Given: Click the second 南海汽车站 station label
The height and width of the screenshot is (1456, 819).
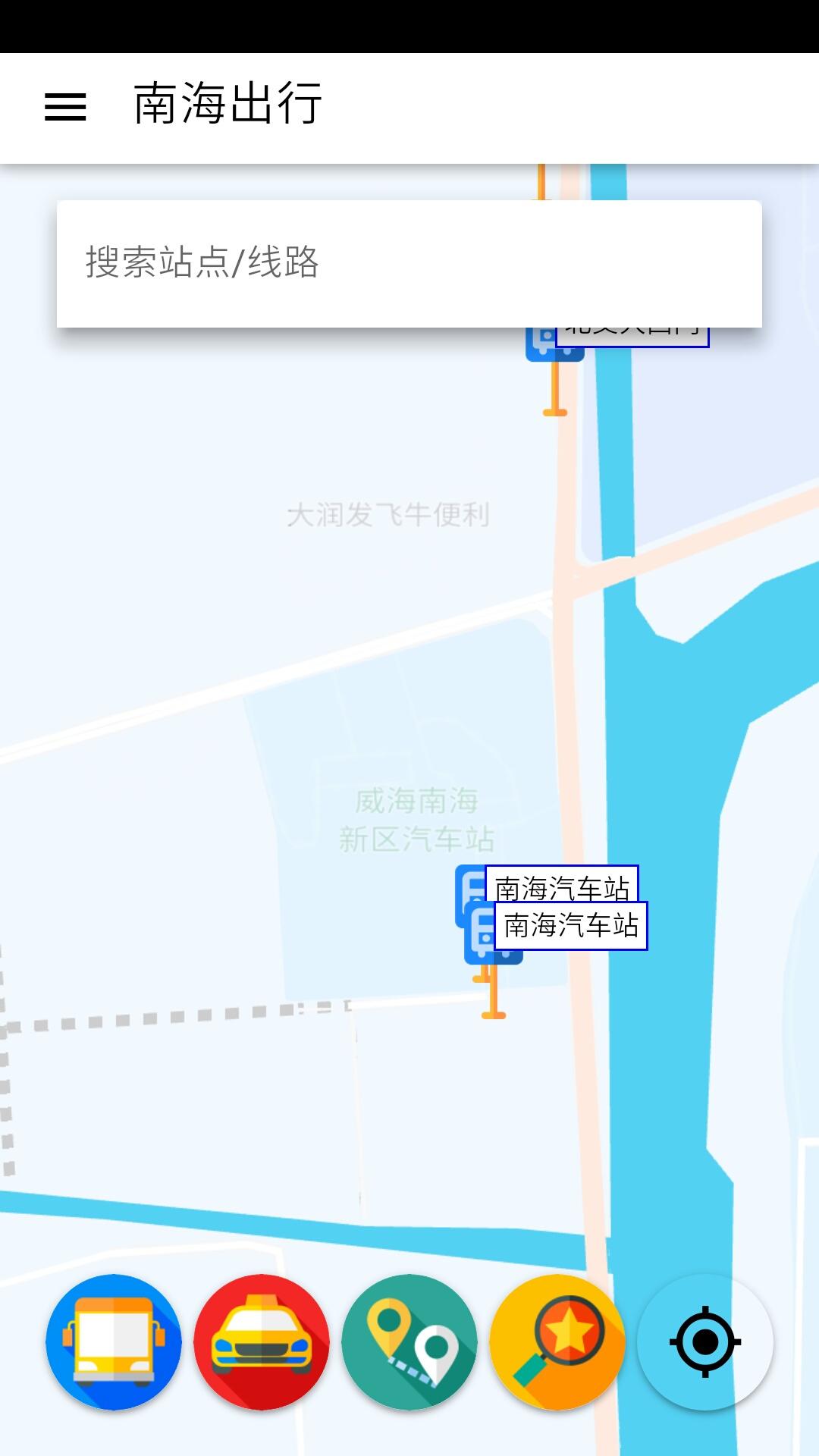Looking at the screenshot, I should 570,925.
